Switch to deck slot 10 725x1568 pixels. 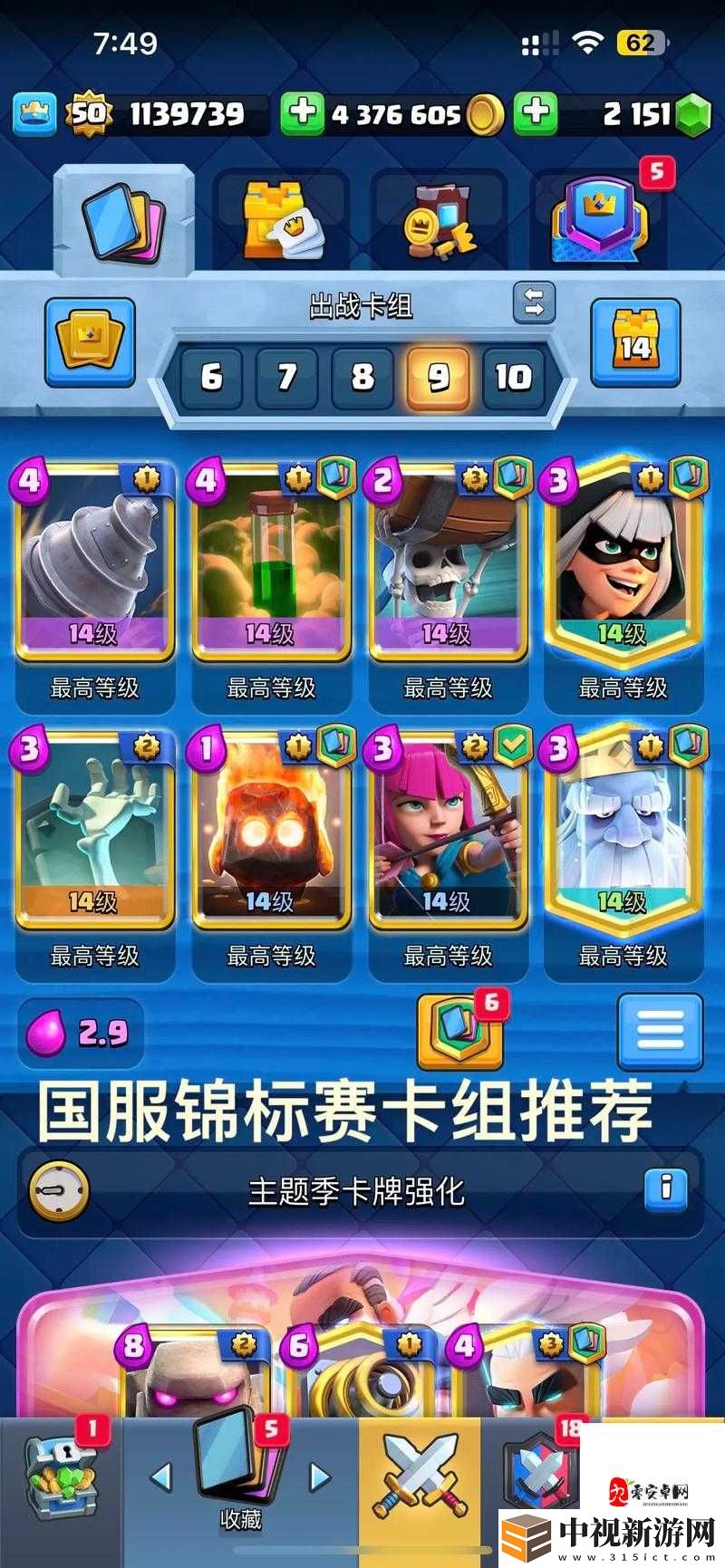(513, 376)
